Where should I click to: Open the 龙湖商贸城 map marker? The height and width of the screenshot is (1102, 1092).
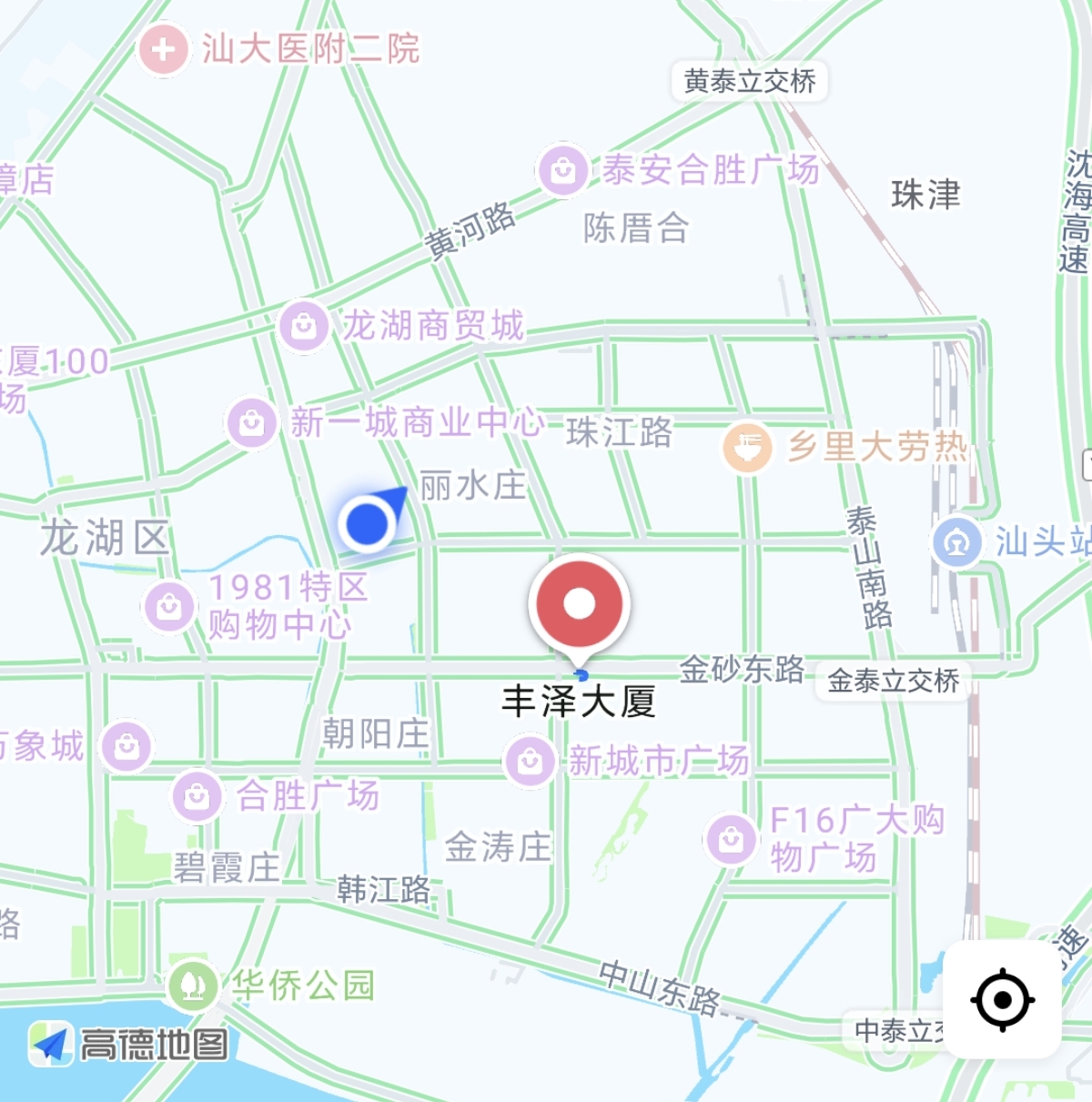pyautogui.click(x=304, y=326)
